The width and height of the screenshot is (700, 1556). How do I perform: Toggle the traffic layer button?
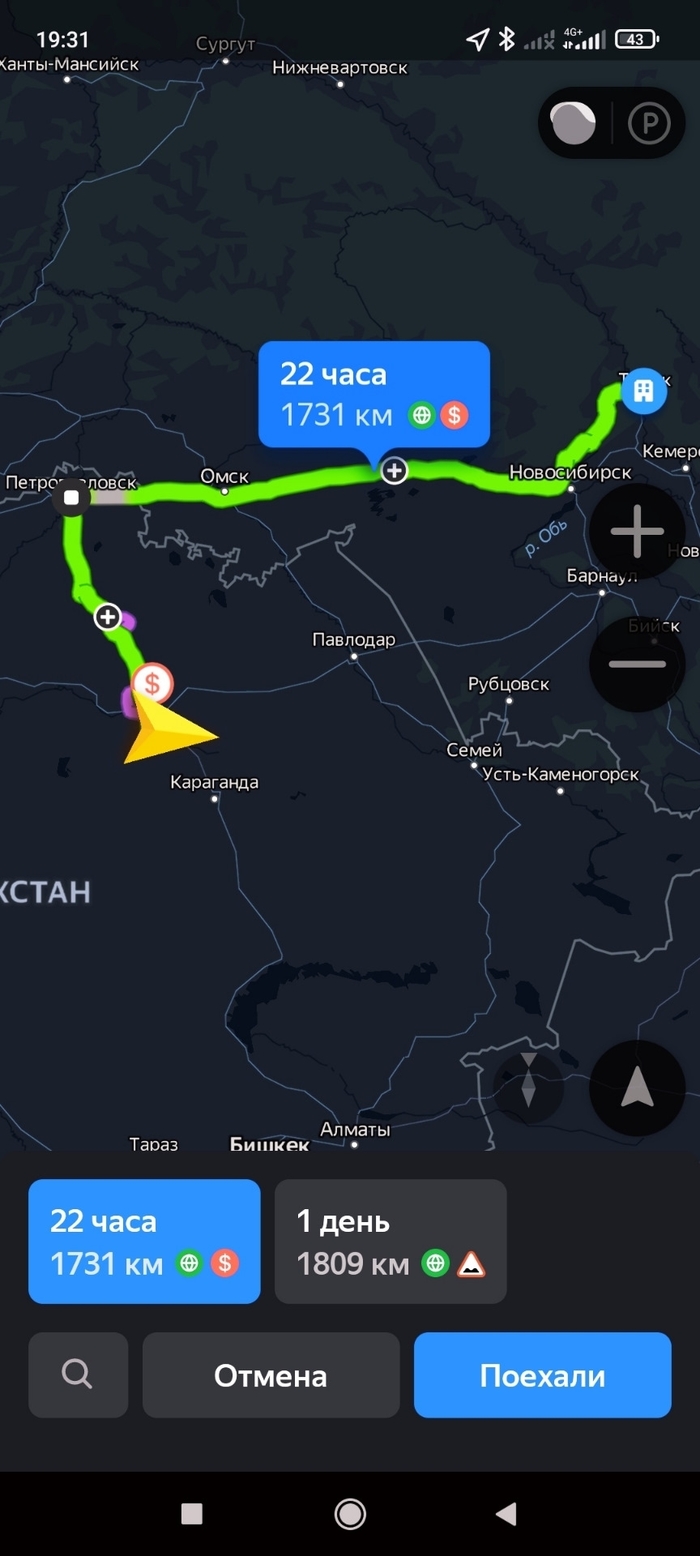pyautogui.click(x=574, y=123)
